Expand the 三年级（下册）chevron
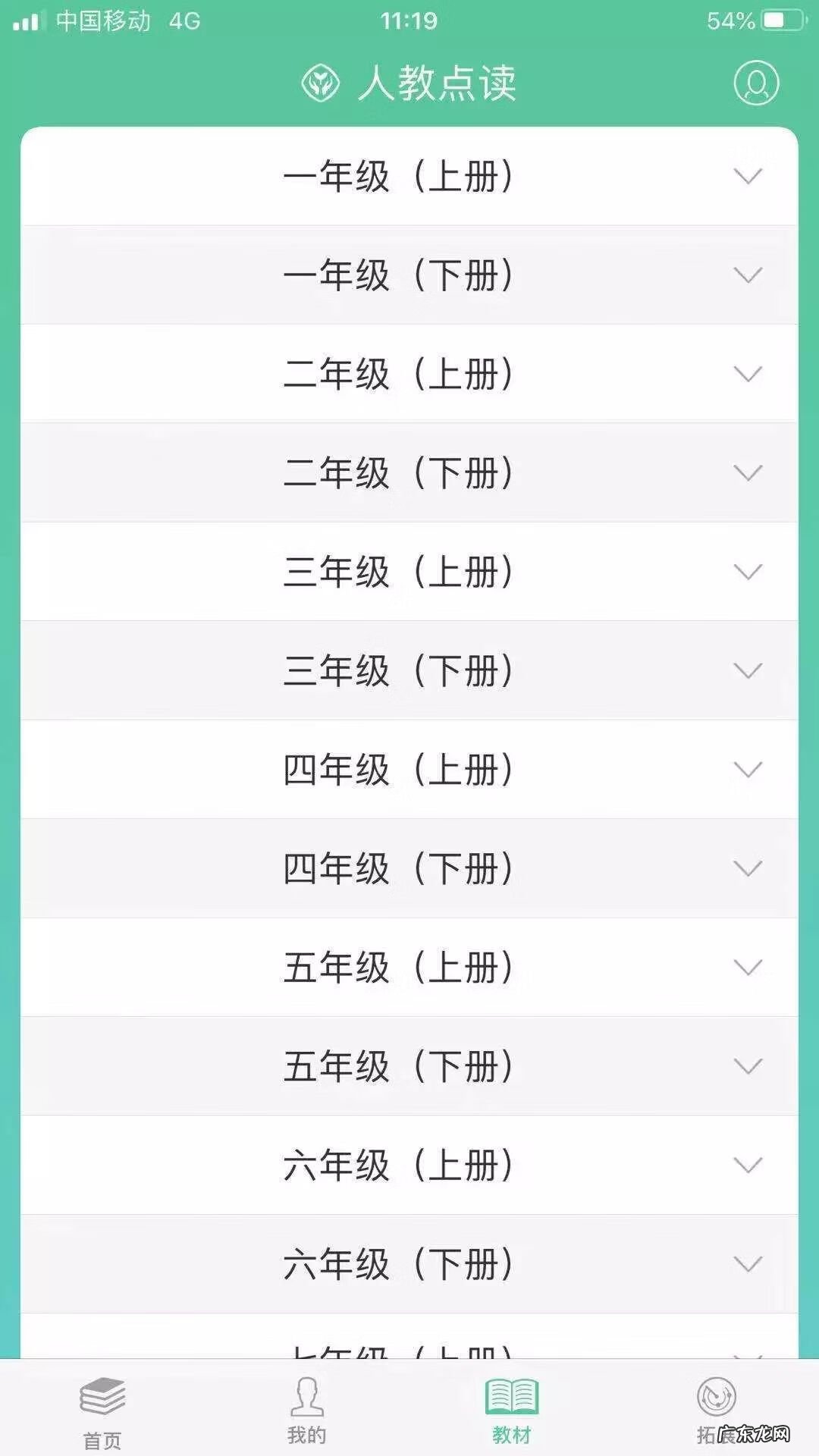Viewport: 819px width, 1456px height. tap(749, 670)
